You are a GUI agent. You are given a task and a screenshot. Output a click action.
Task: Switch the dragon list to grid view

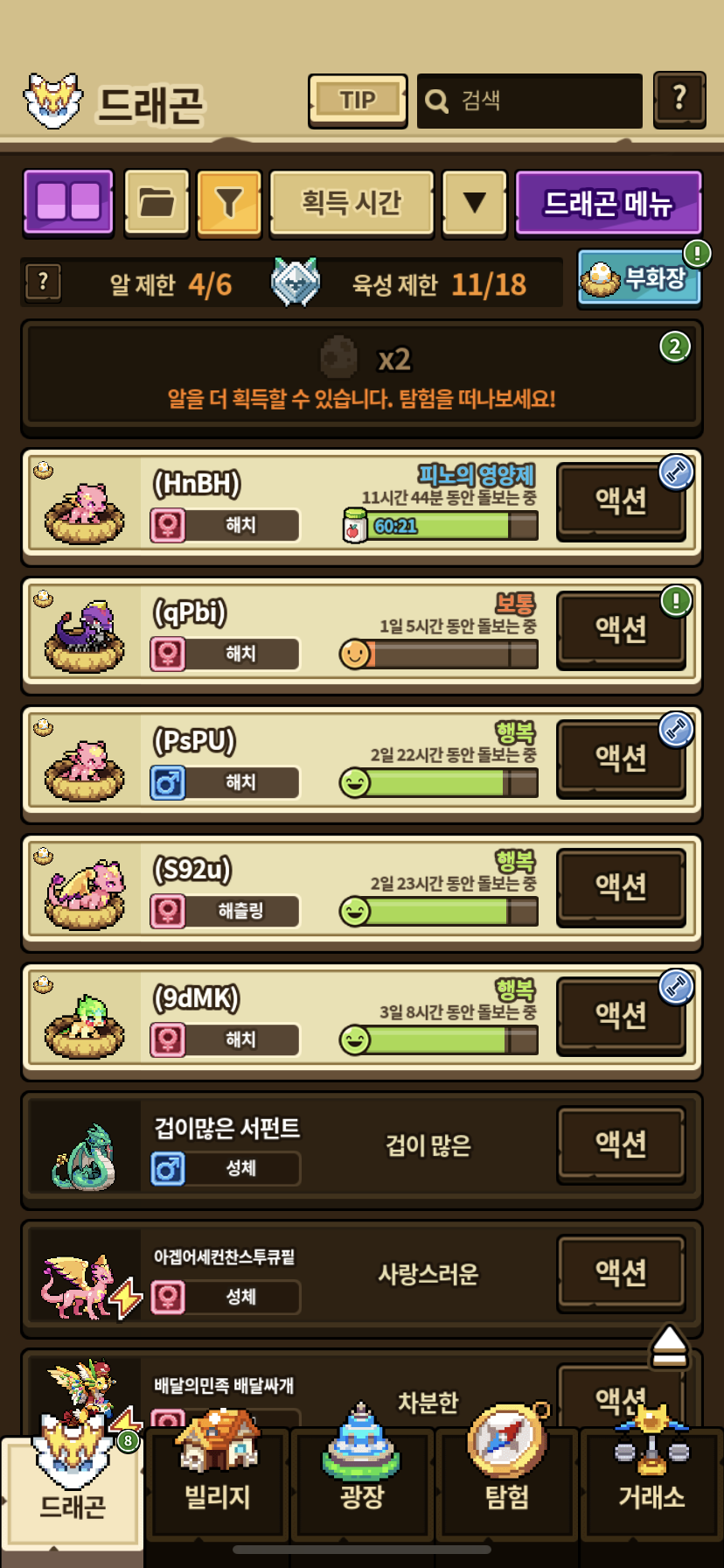[68, 202]
